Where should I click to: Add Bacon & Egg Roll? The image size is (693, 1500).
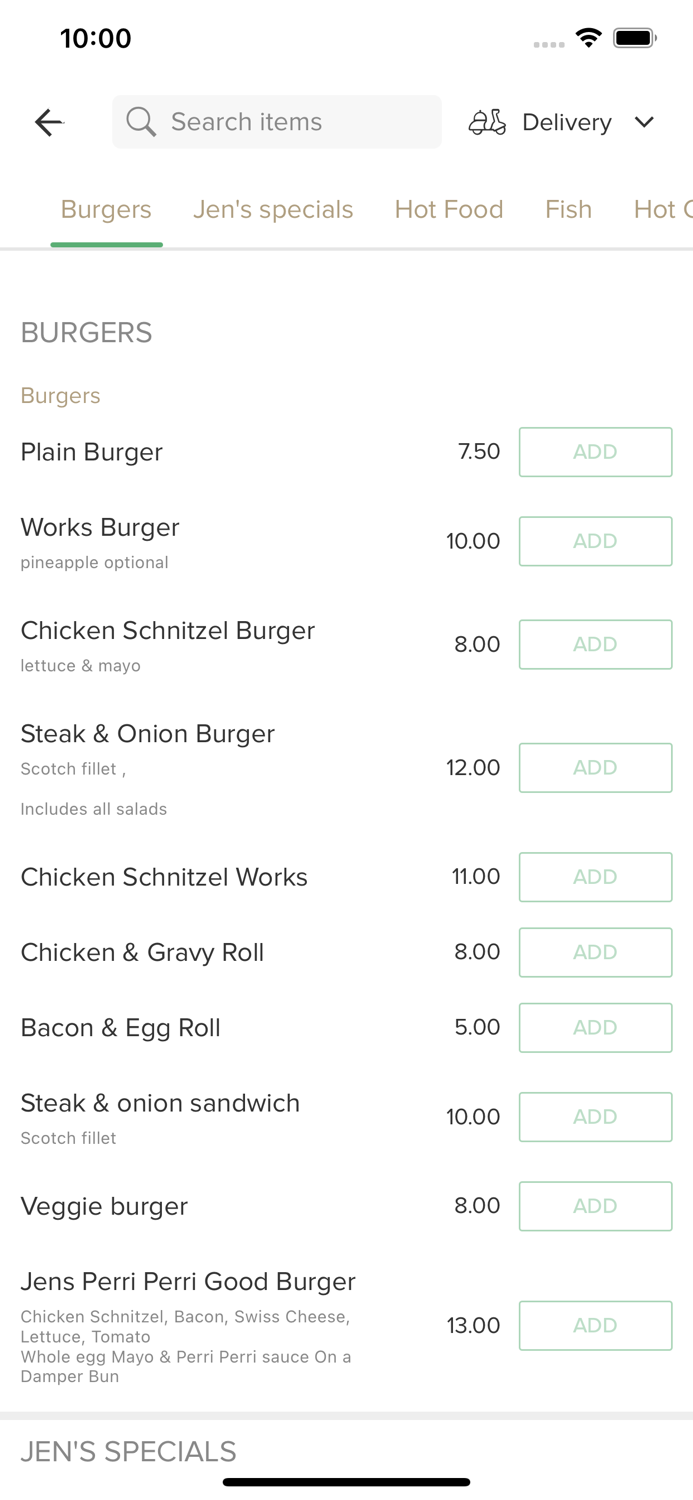[595, 1028]
